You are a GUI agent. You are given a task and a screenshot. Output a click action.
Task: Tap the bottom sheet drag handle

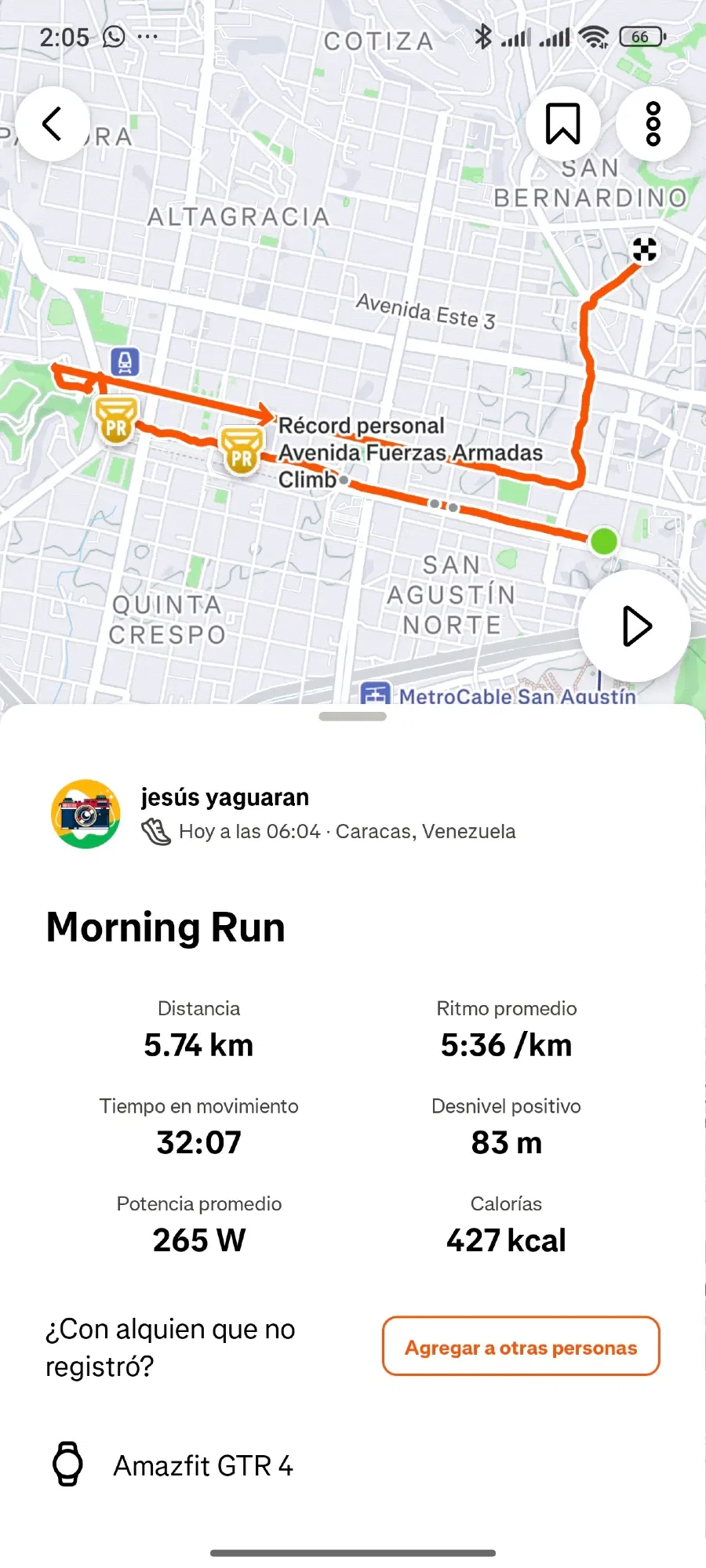(x=353, y=716)
